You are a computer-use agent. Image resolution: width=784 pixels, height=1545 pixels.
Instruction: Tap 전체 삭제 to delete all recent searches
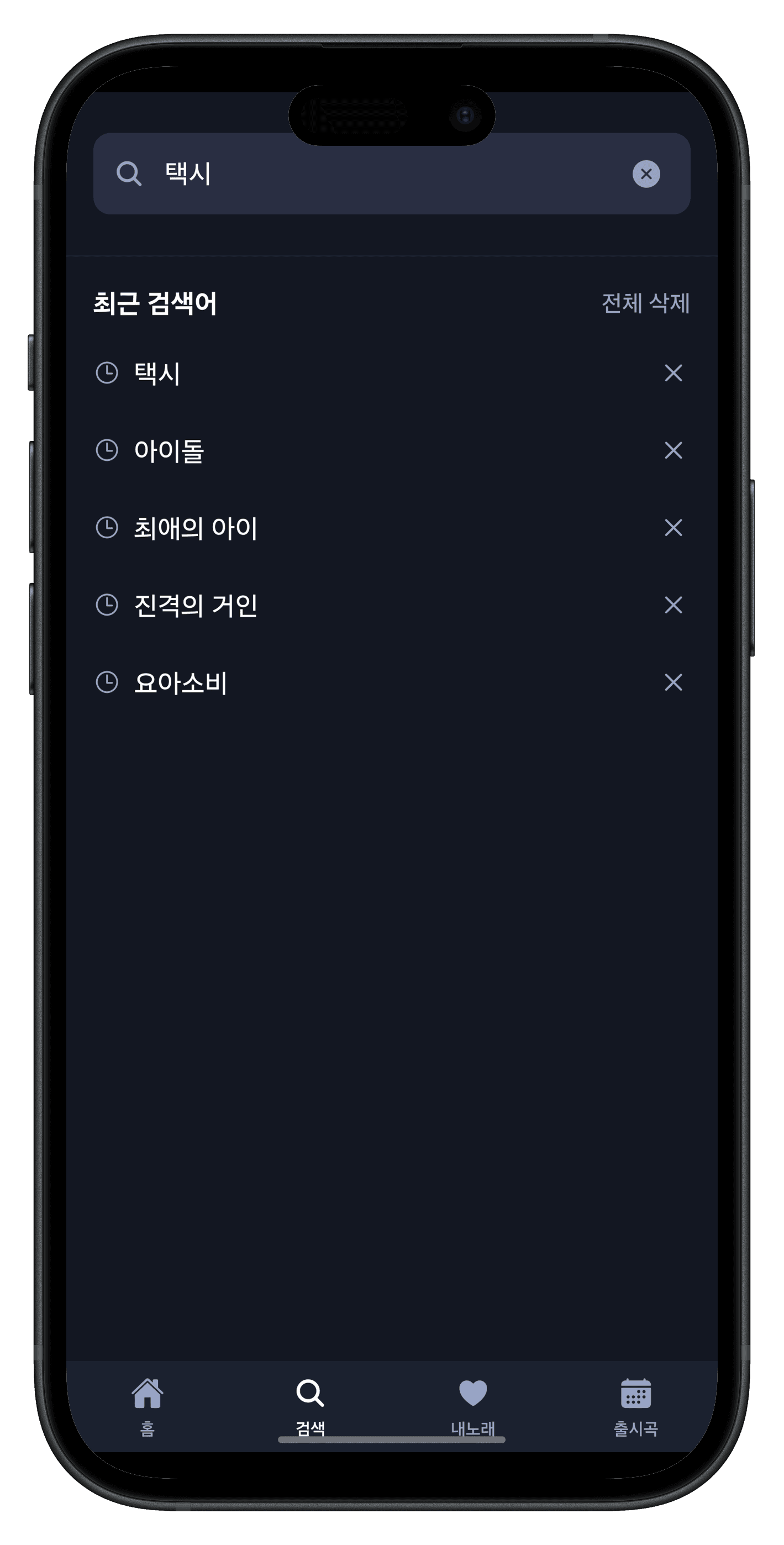click(645, 304)
